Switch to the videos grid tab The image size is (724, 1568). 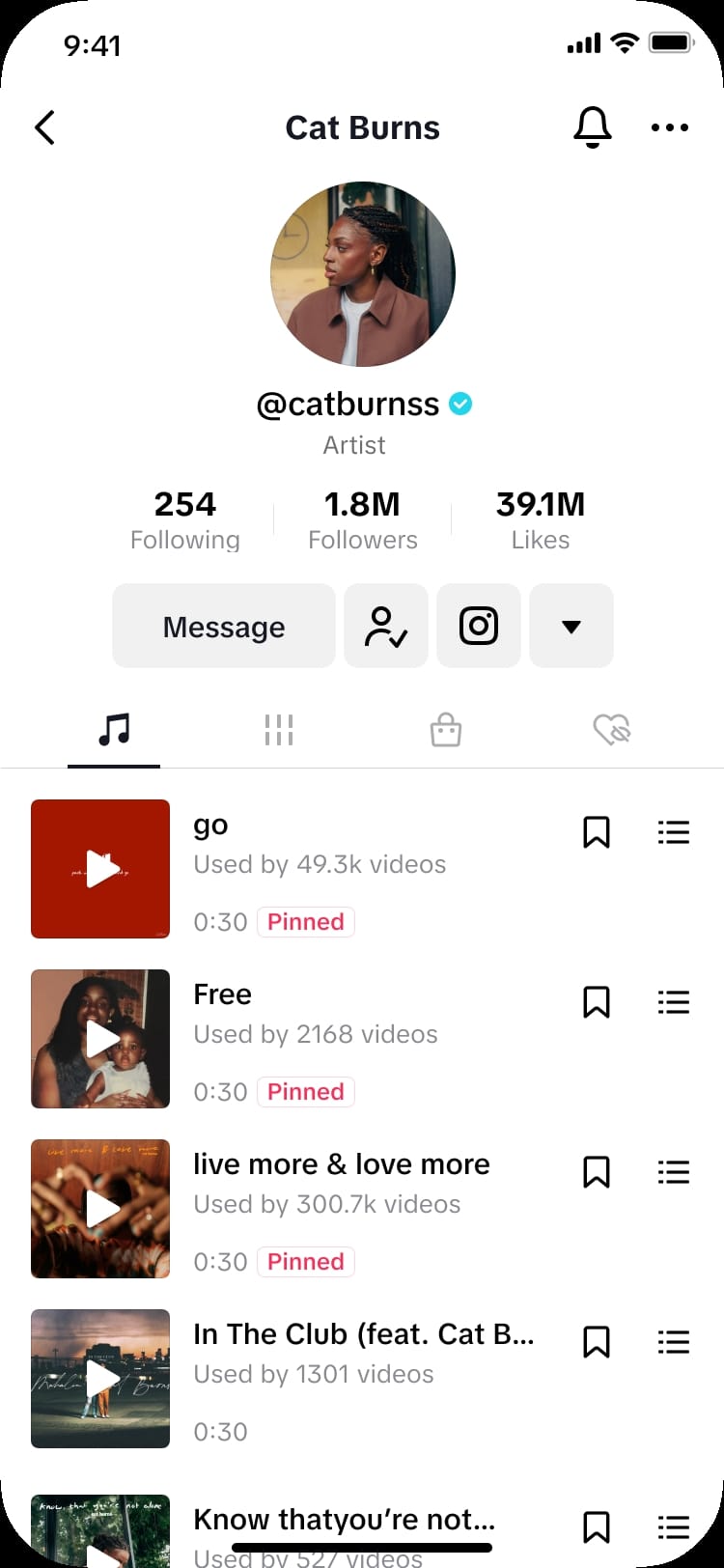click(x=279, y=730)
